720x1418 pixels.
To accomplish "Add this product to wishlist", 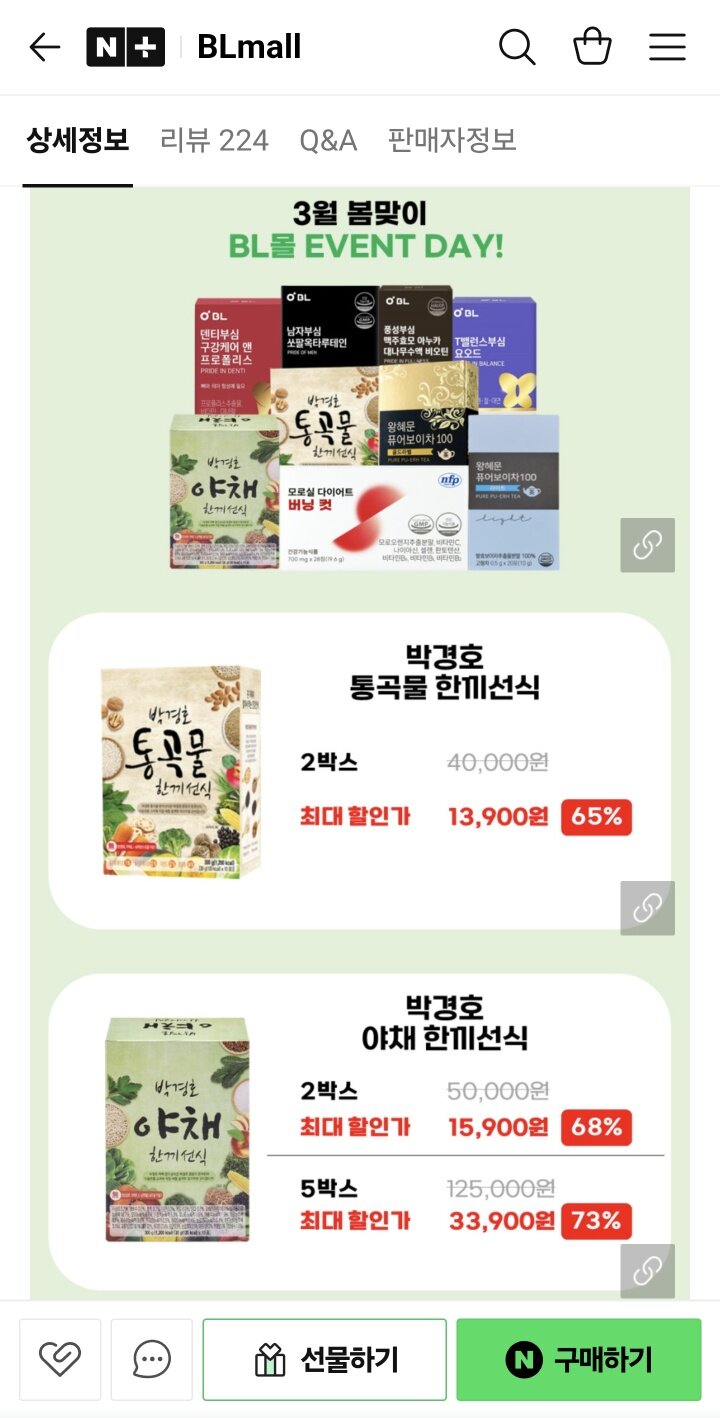I will pyautogui.click(x=60, y=1359).
